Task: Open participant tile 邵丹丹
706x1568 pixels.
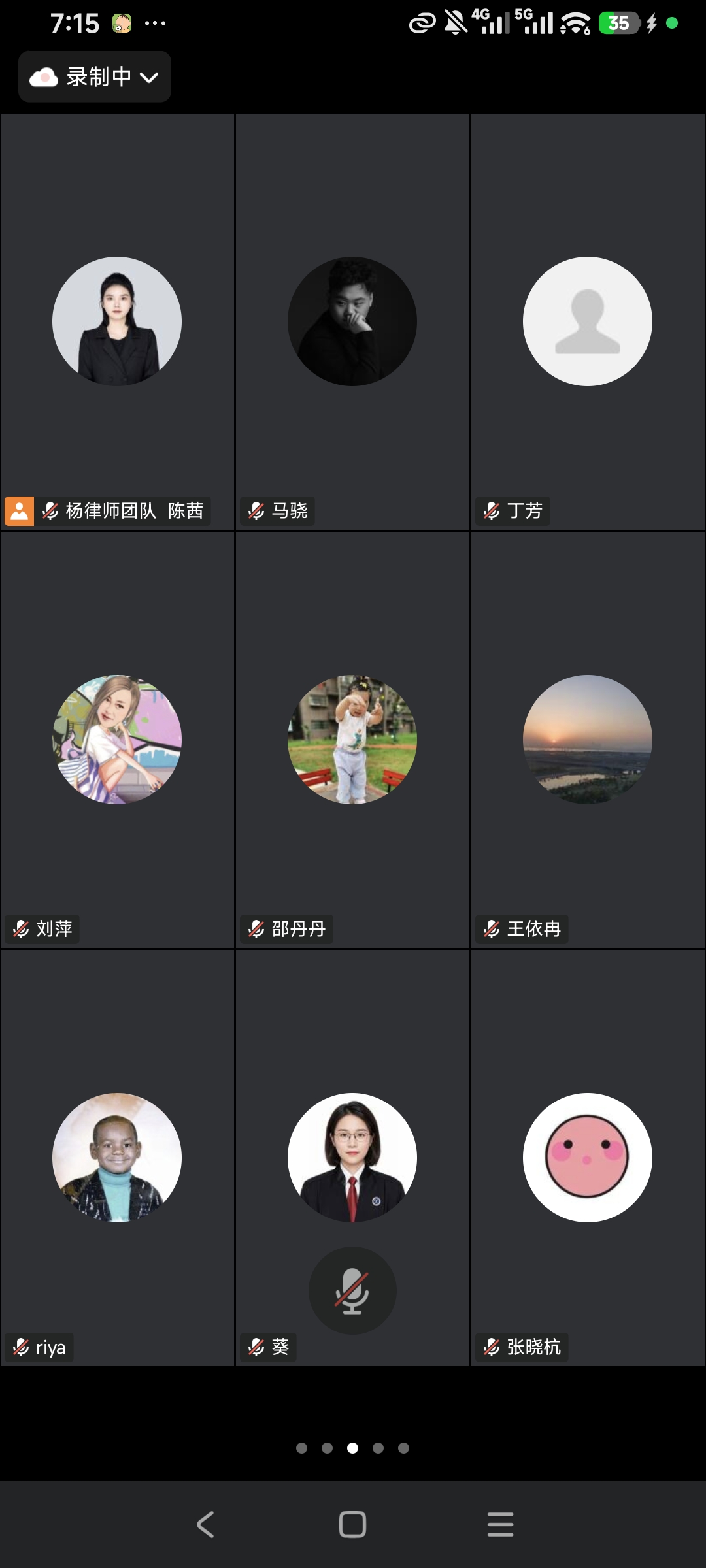Action: (352, 740)
